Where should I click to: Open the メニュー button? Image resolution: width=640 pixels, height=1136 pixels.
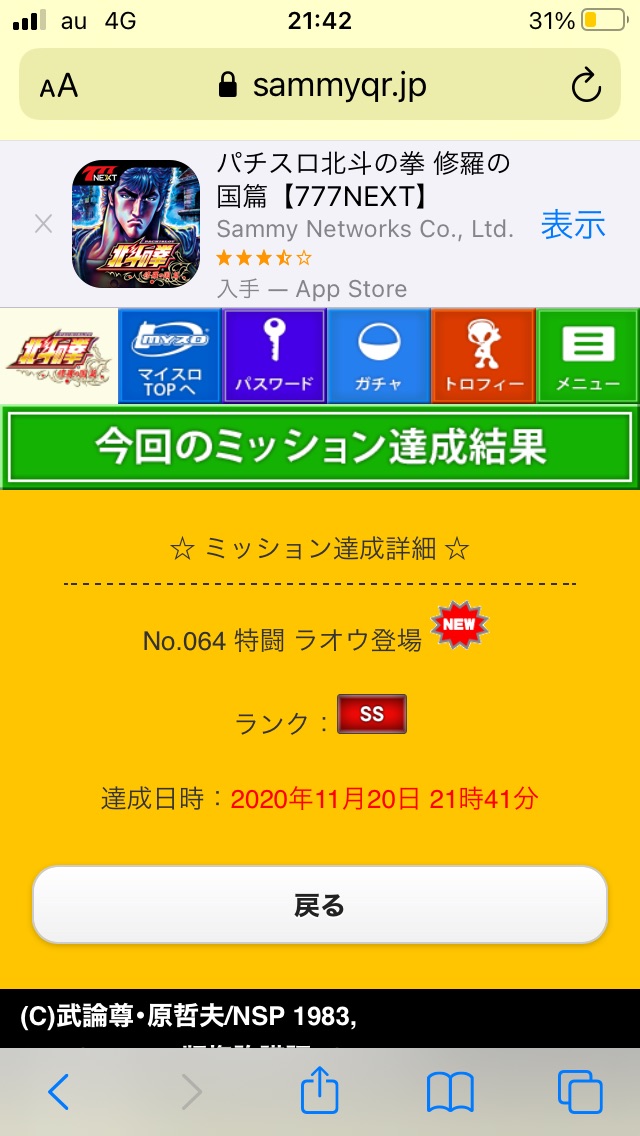pyautogui.click(x=588, y=356)
